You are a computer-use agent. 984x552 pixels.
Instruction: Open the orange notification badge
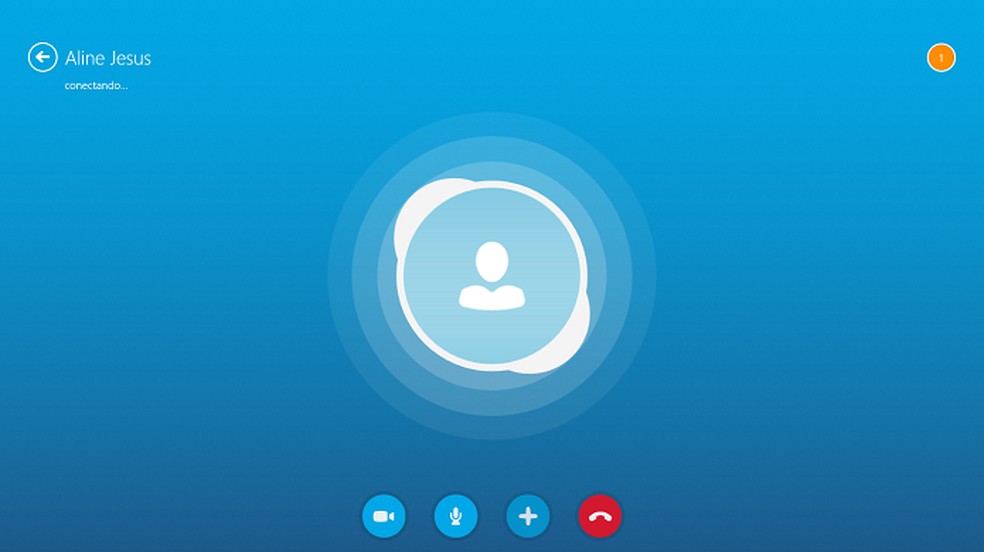[941, 58]
